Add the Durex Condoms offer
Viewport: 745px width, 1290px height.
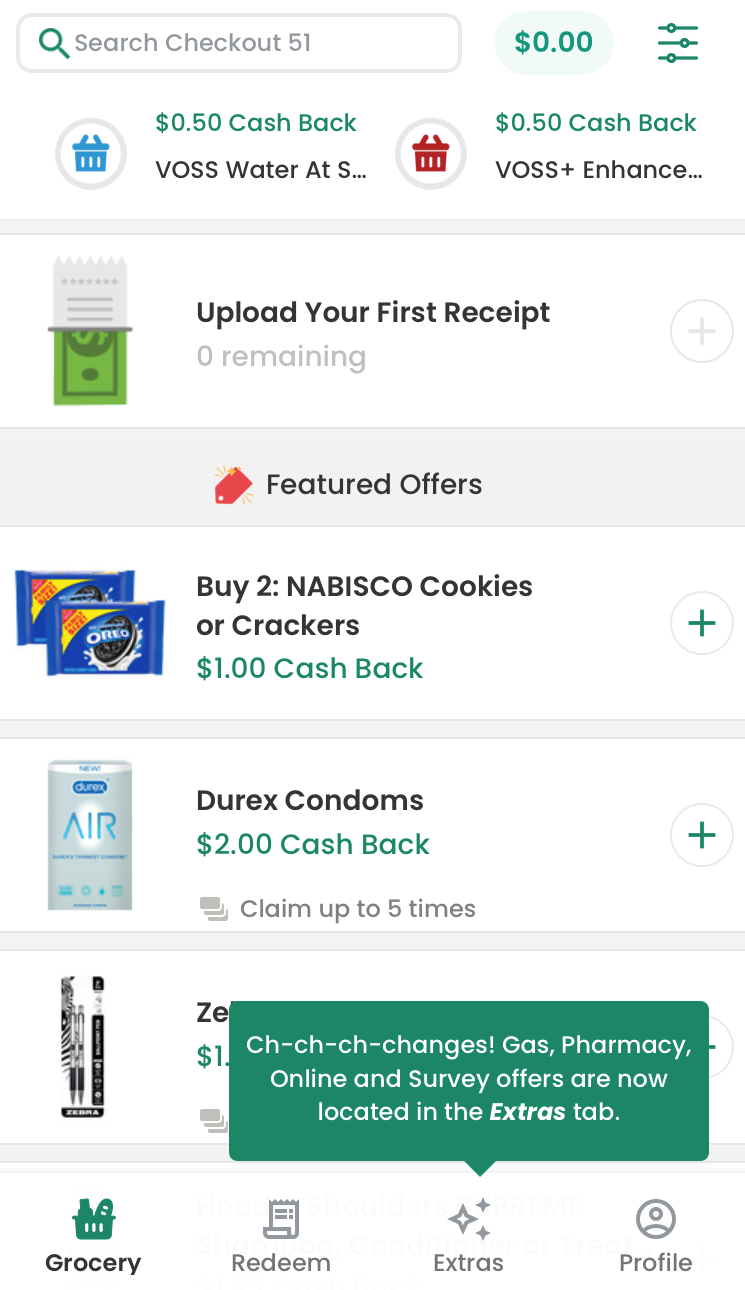702,835
